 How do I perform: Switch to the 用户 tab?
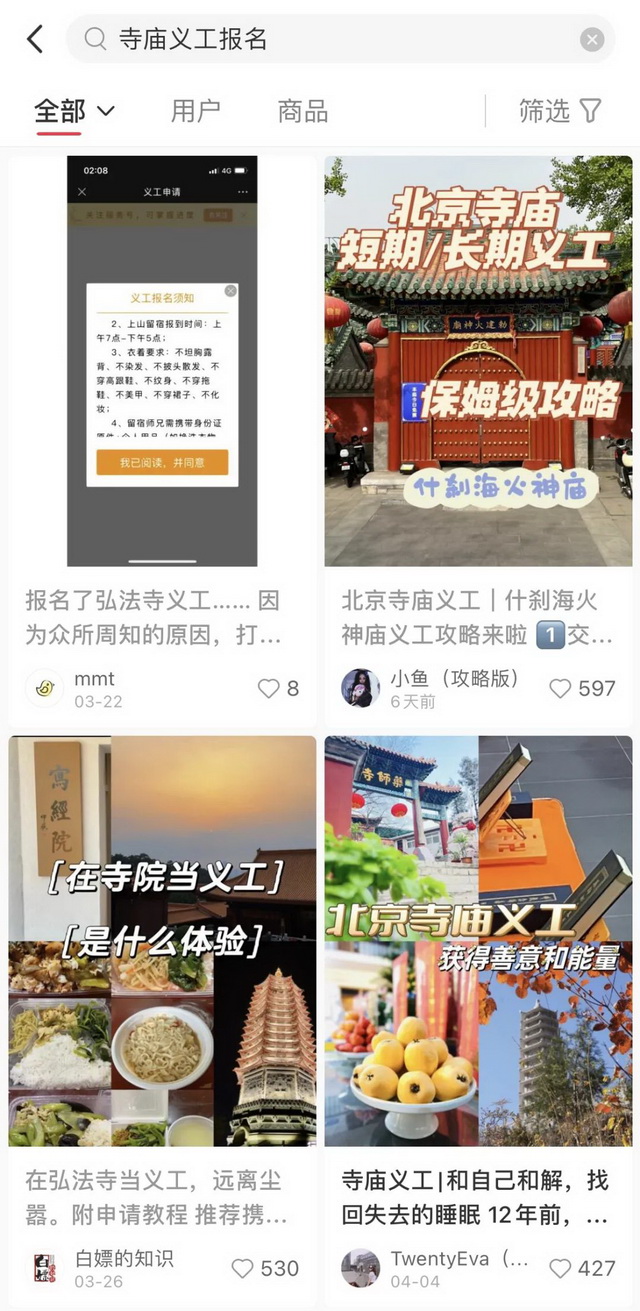coord(195,110)
